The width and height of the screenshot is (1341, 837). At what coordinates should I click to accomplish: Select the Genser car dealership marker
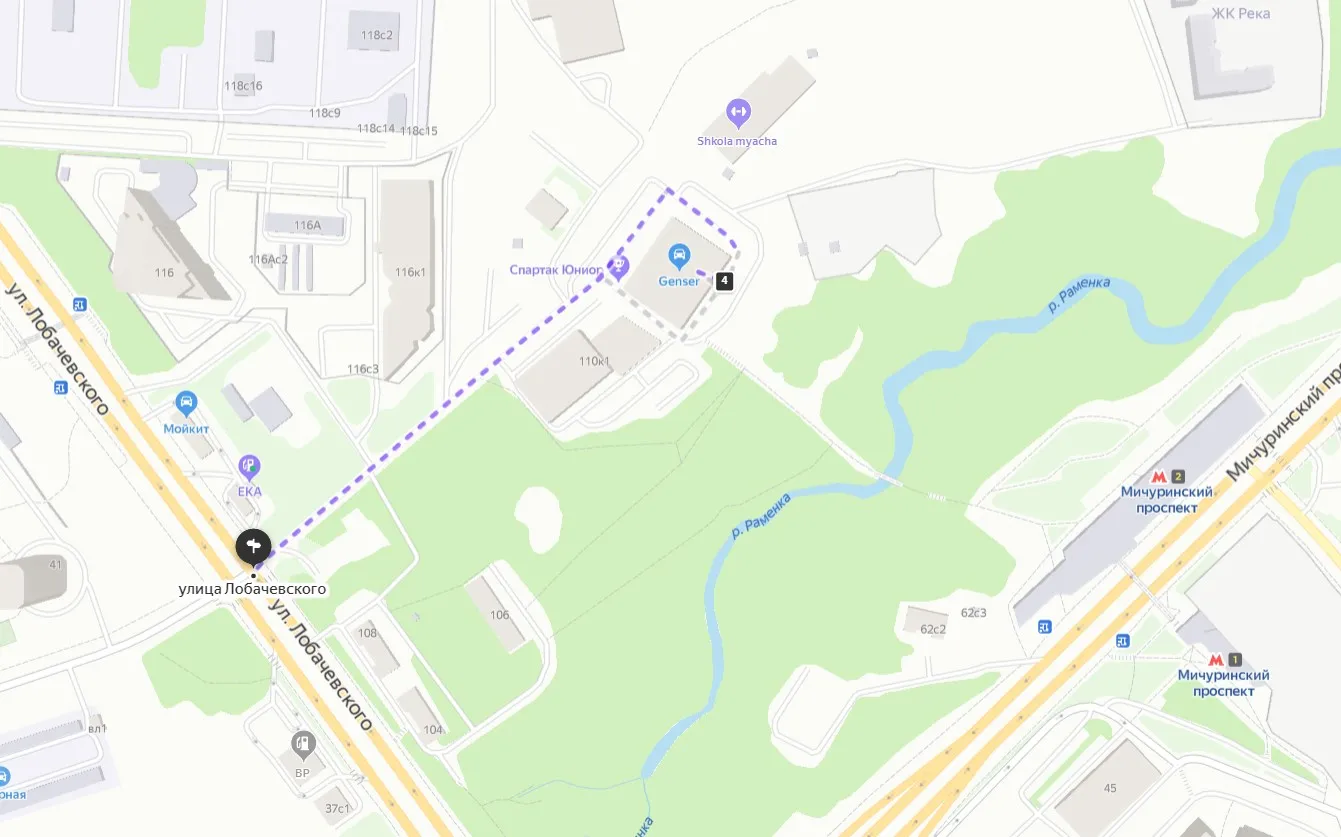click(x=679, y=257)
